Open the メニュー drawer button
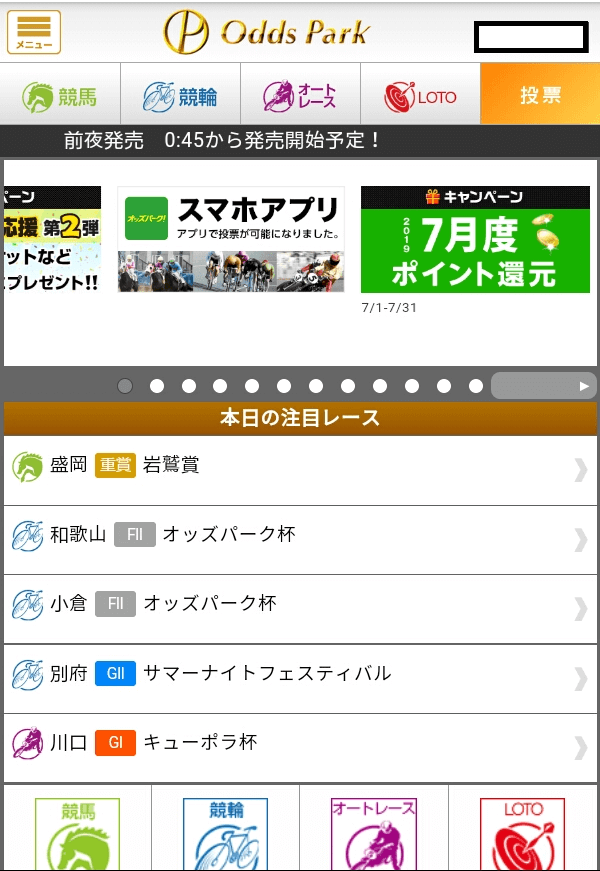600x871 pixels. click(x=34, y=32)
